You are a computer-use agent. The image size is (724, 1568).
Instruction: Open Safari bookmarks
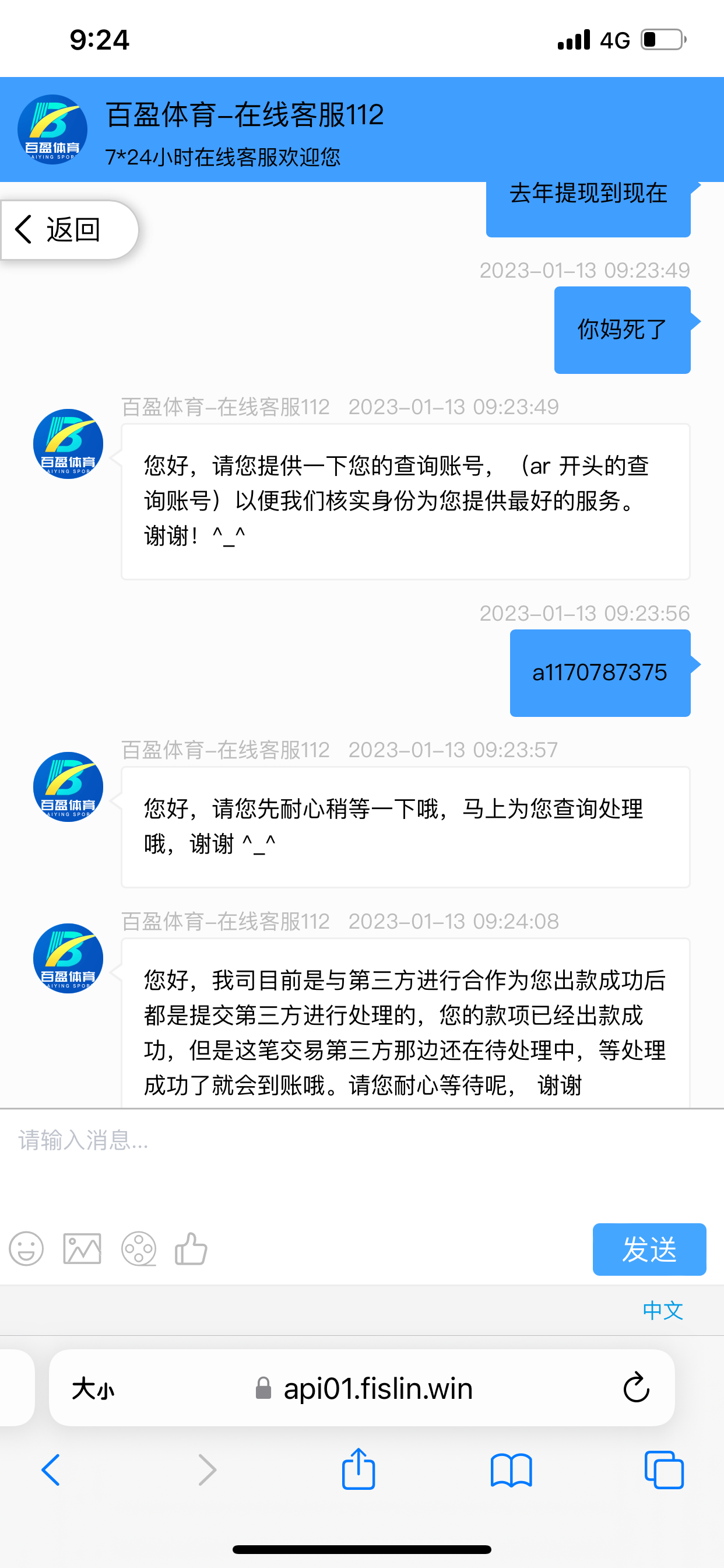pos(511,1470)
